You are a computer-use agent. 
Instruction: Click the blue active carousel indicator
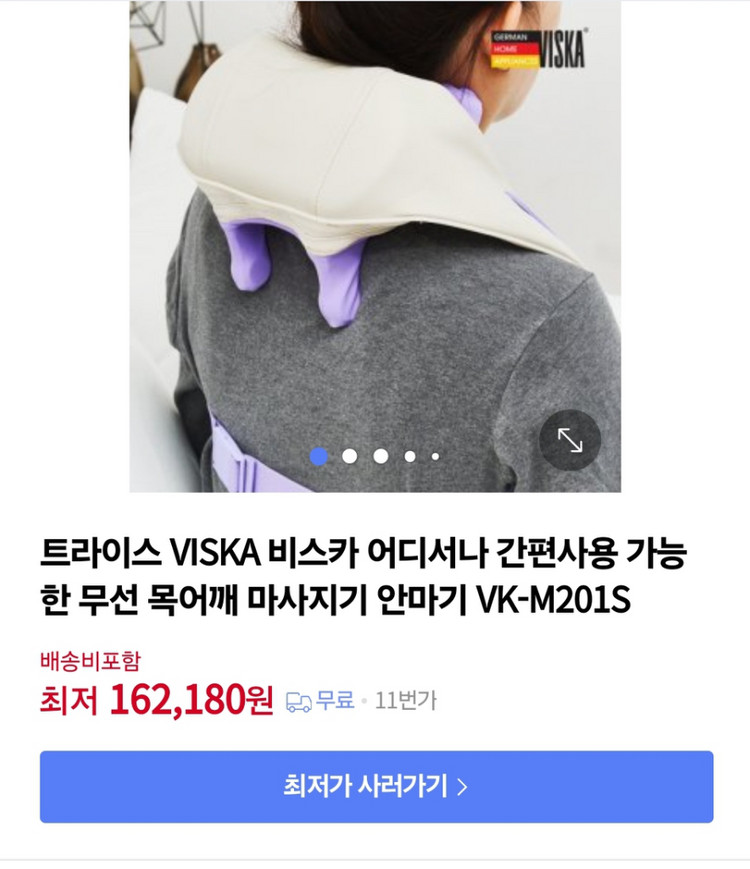click(318, 457)
